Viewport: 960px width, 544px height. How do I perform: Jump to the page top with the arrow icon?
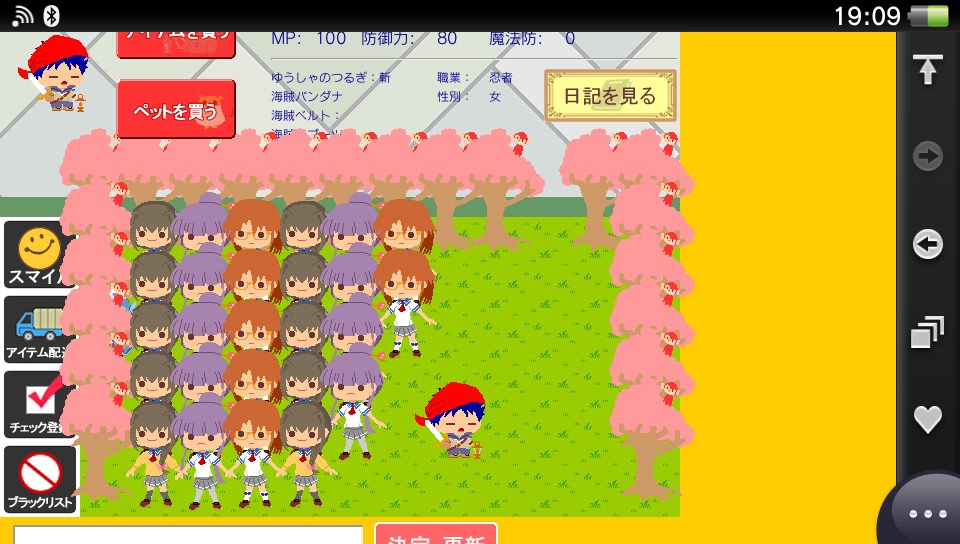coord(928,69)
